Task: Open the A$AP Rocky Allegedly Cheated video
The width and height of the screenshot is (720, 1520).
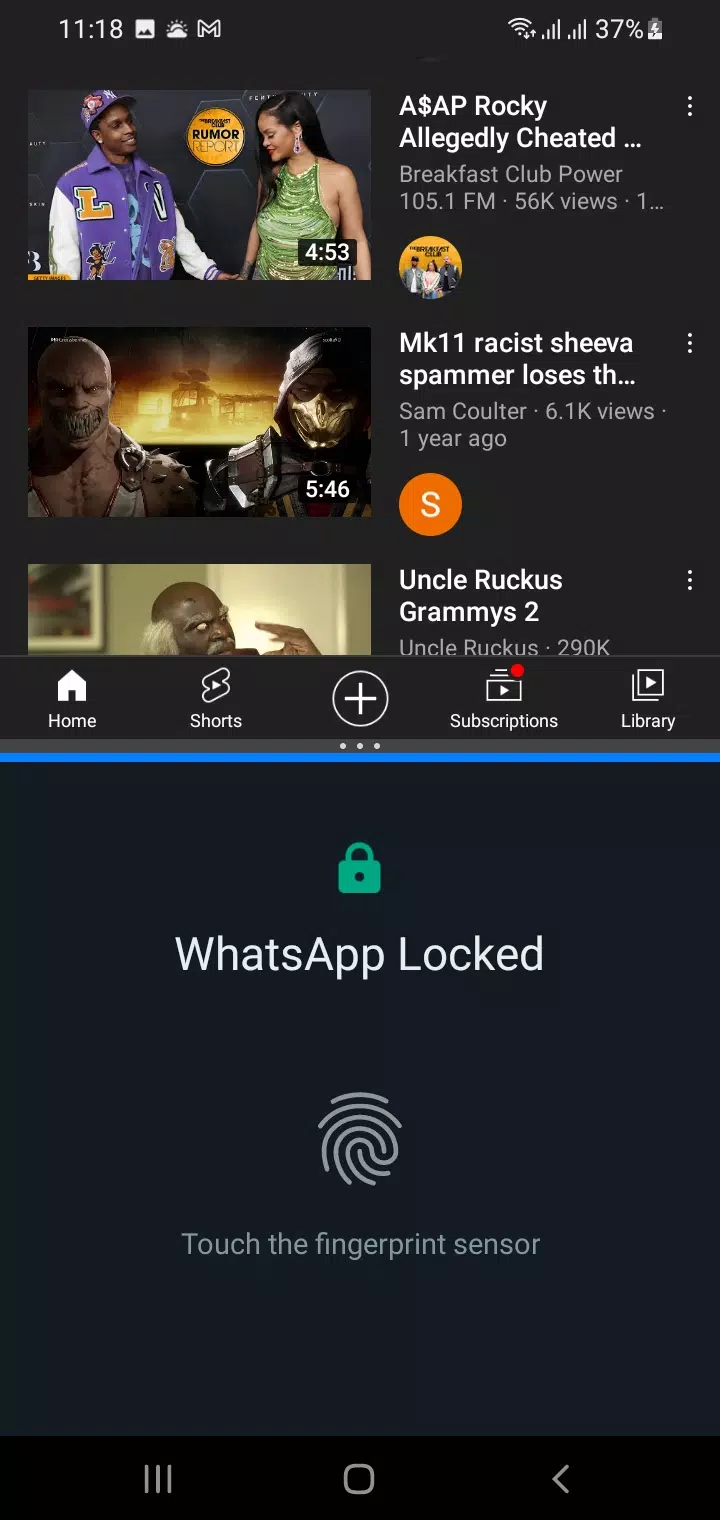Action: 199,185
